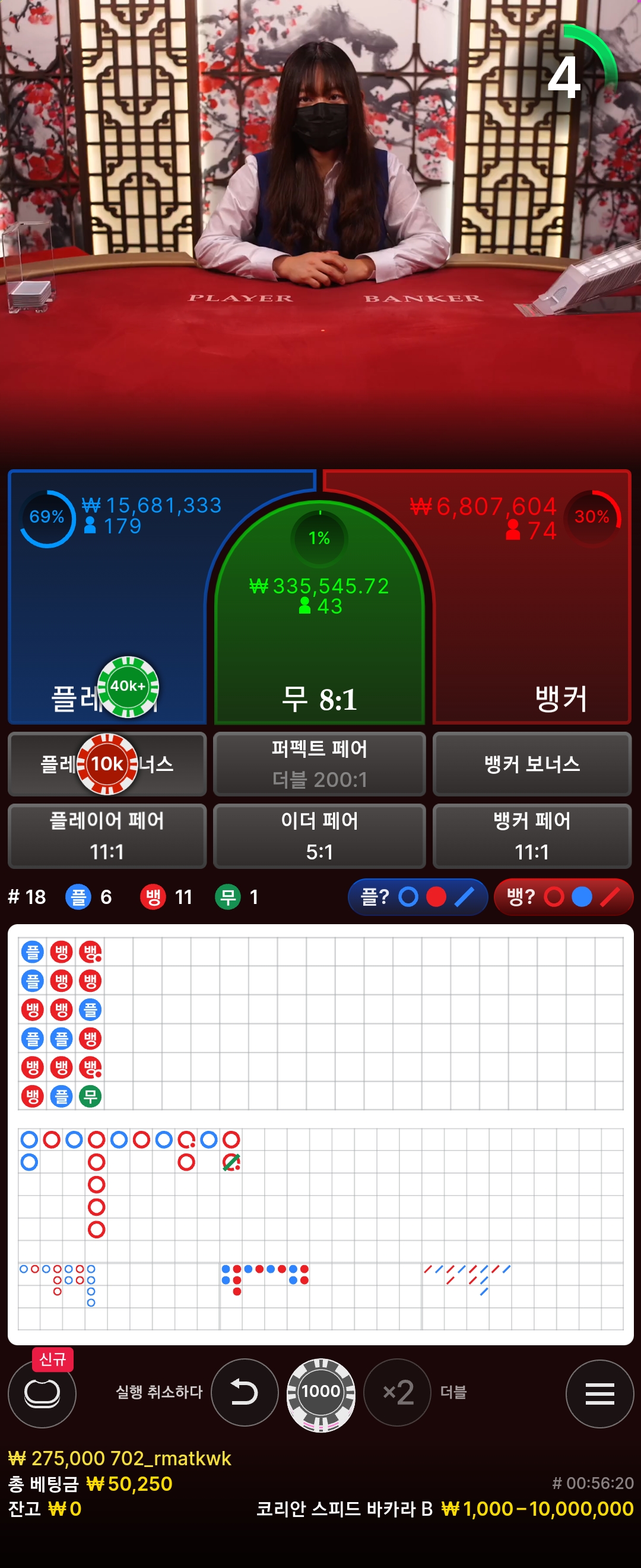Open the 신규 chat bubble
Image resolution: width=641 pixels, height=1568 pixels.
[x=42, y=1393]
